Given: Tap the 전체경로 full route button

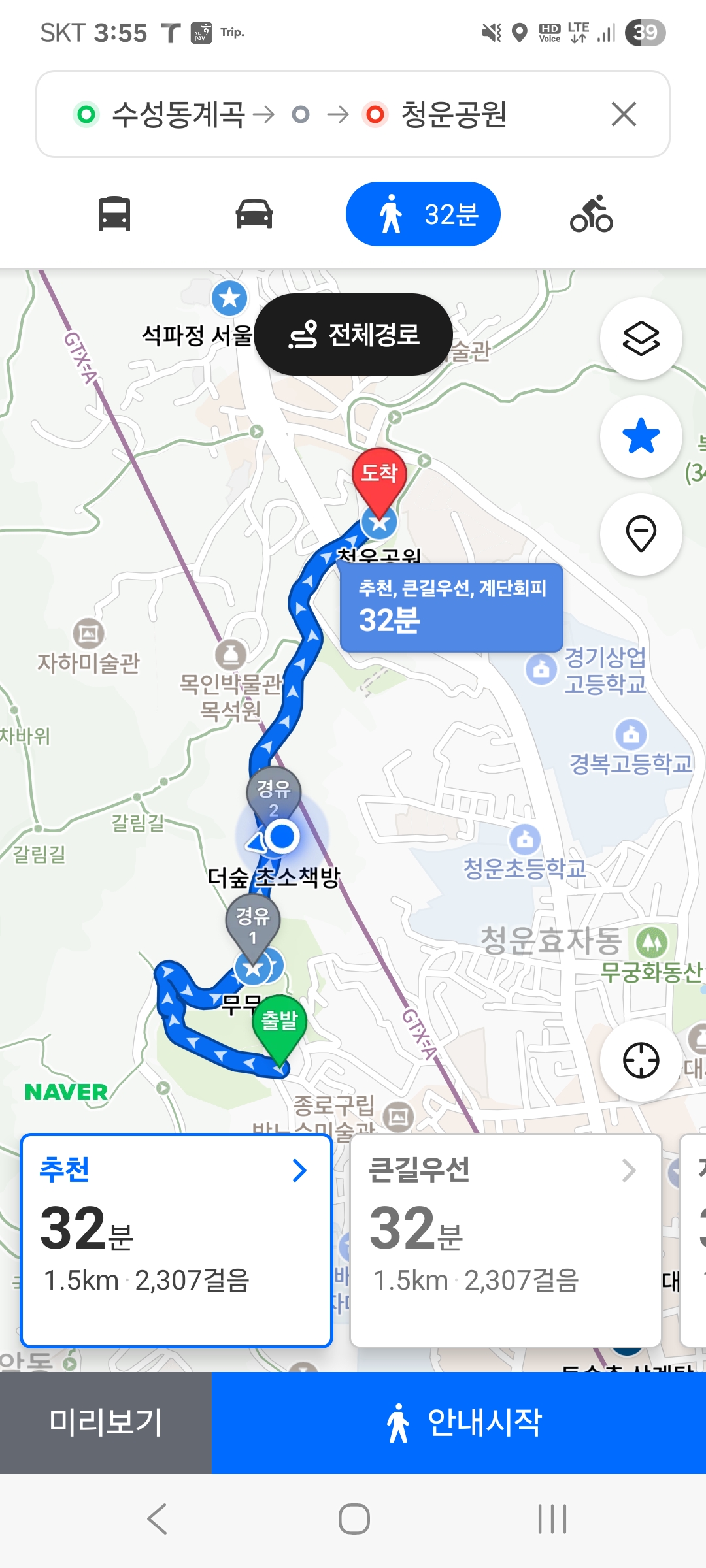Looking at the screenshot, I should tap(353, 335).
